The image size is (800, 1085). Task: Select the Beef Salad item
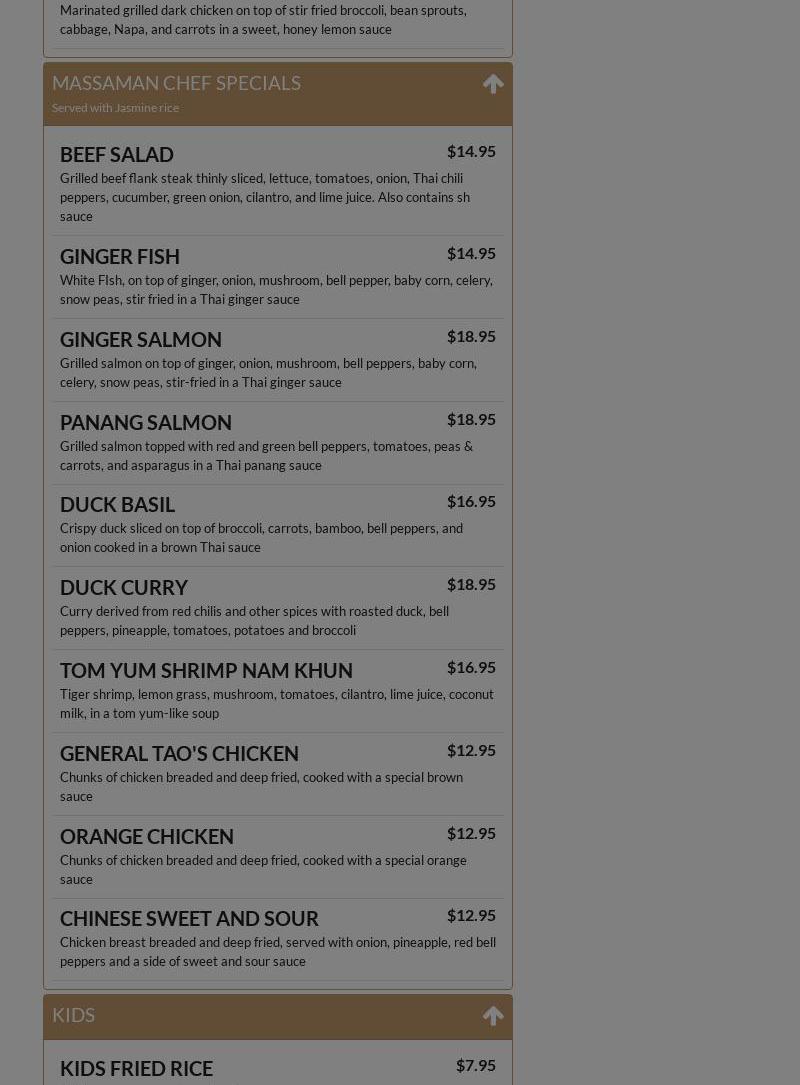tap(117, 155)
